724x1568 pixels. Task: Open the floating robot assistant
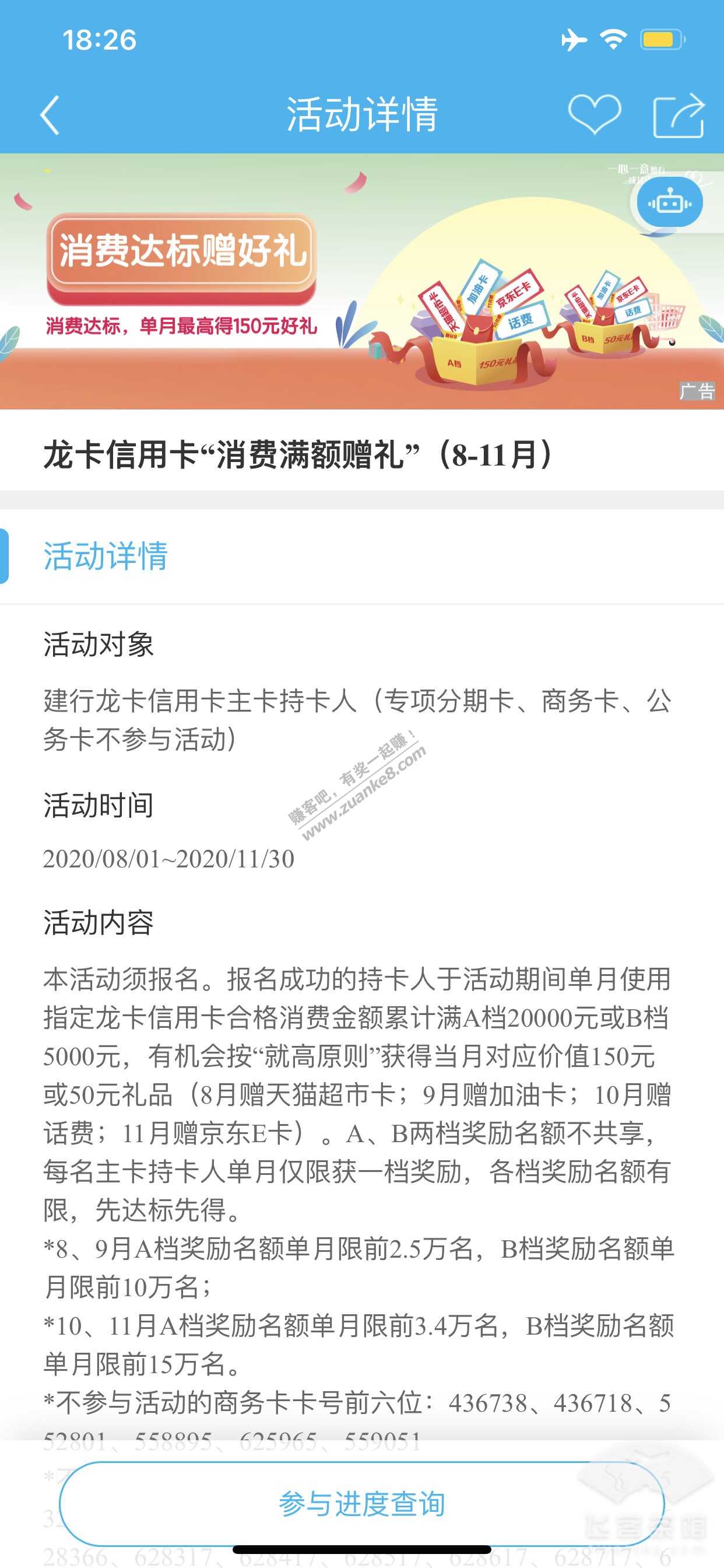[669, 202]
